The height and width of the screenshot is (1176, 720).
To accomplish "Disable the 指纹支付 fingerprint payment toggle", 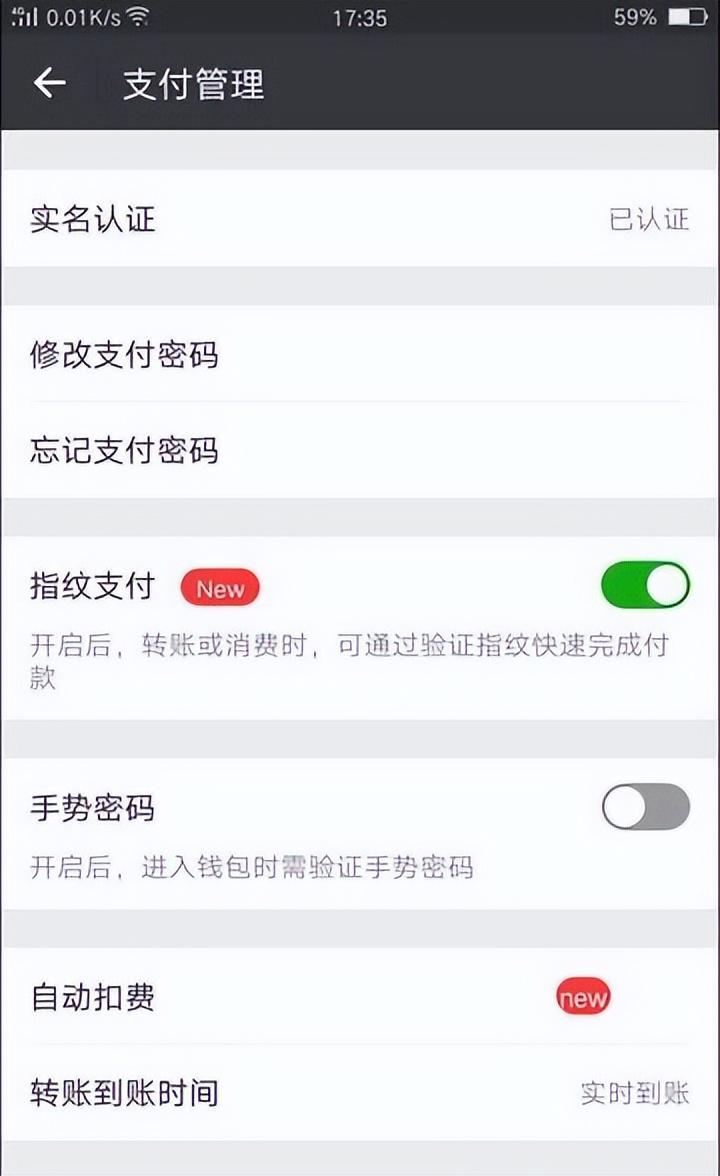I will [645, 587].
